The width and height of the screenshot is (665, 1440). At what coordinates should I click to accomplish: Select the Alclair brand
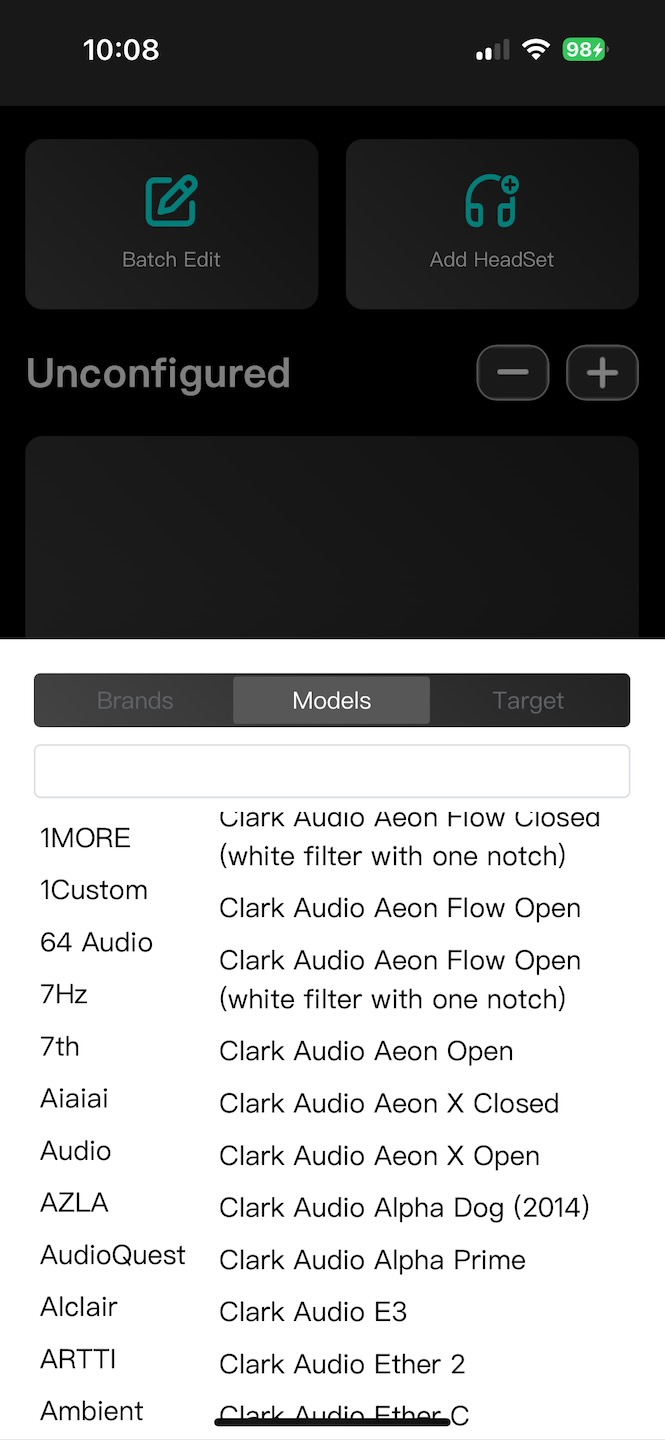click(x=79, y=1307)
